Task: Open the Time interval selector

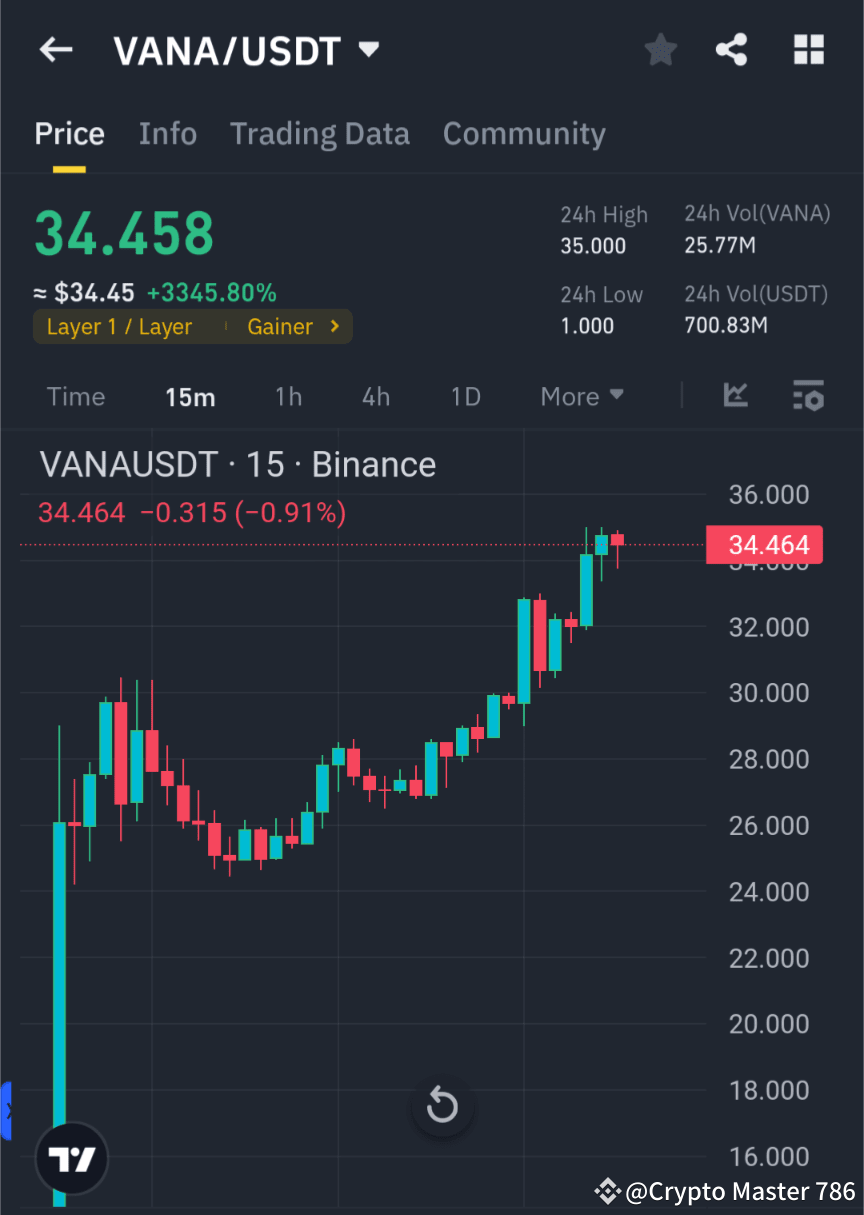Action: [76, 396]
